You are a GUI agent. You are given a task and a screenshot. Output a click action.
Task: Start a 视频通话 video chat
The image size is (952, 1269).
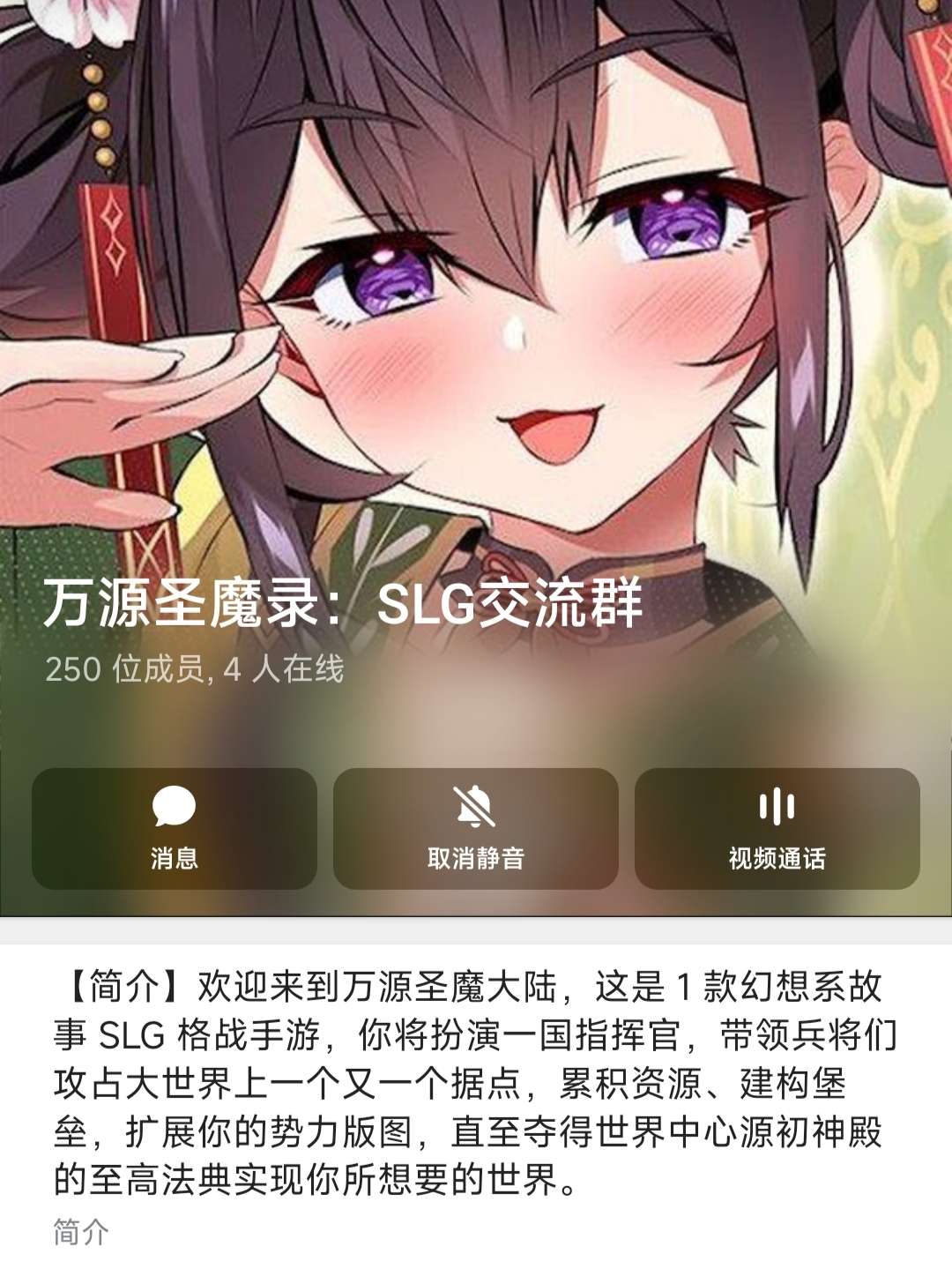777,828
